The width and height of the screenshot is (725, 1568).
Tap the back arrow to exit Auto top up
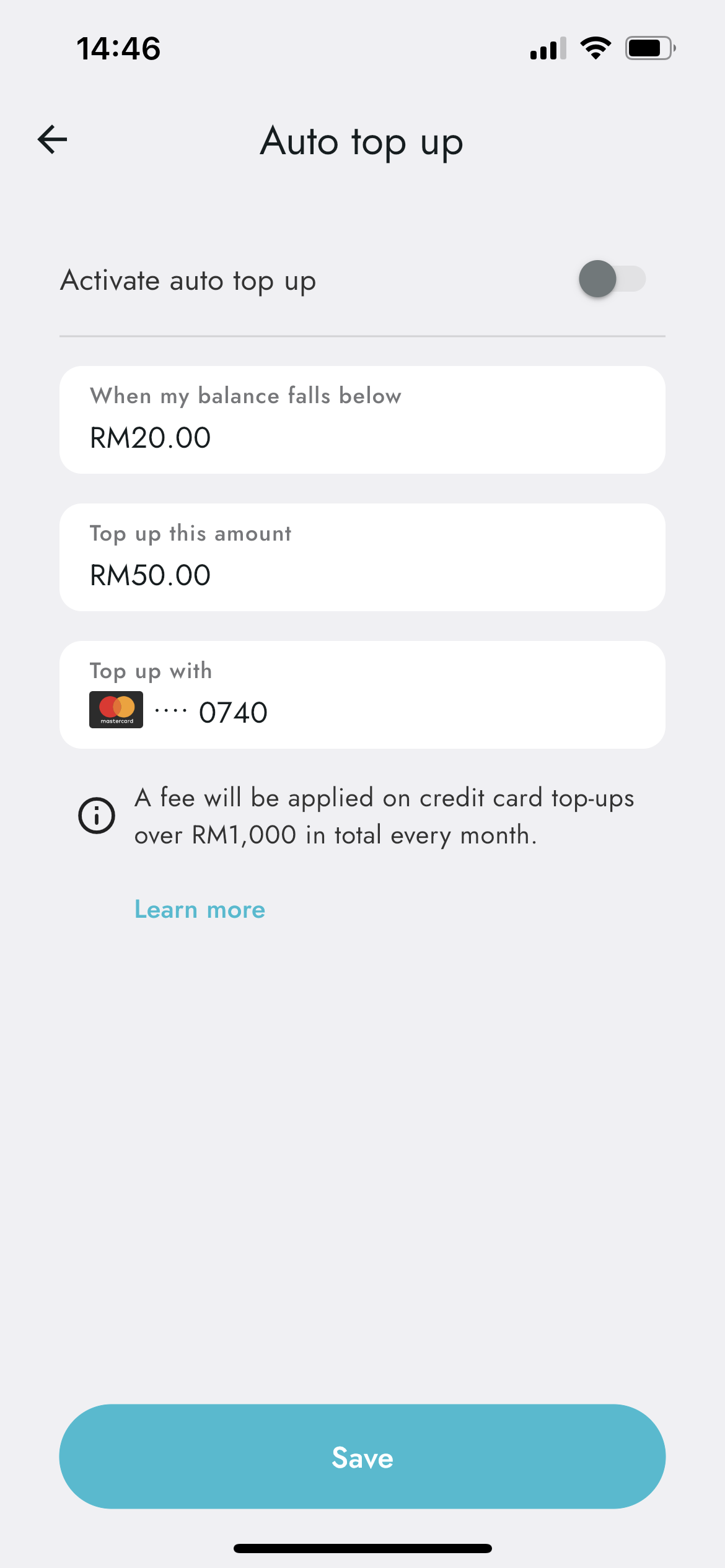(x=52, y=139)
